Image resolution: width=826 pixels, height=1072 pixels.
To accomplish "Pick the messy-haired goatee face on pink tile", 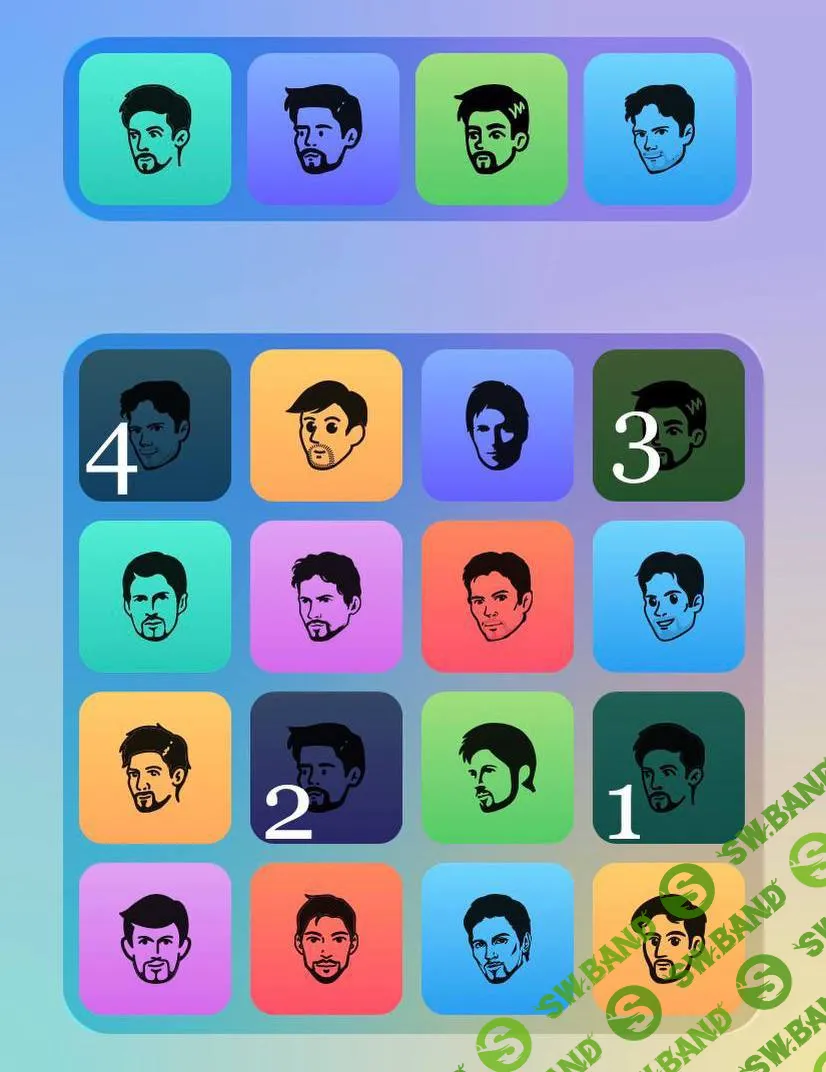I will pyautogui.click(x=326, y=596).
